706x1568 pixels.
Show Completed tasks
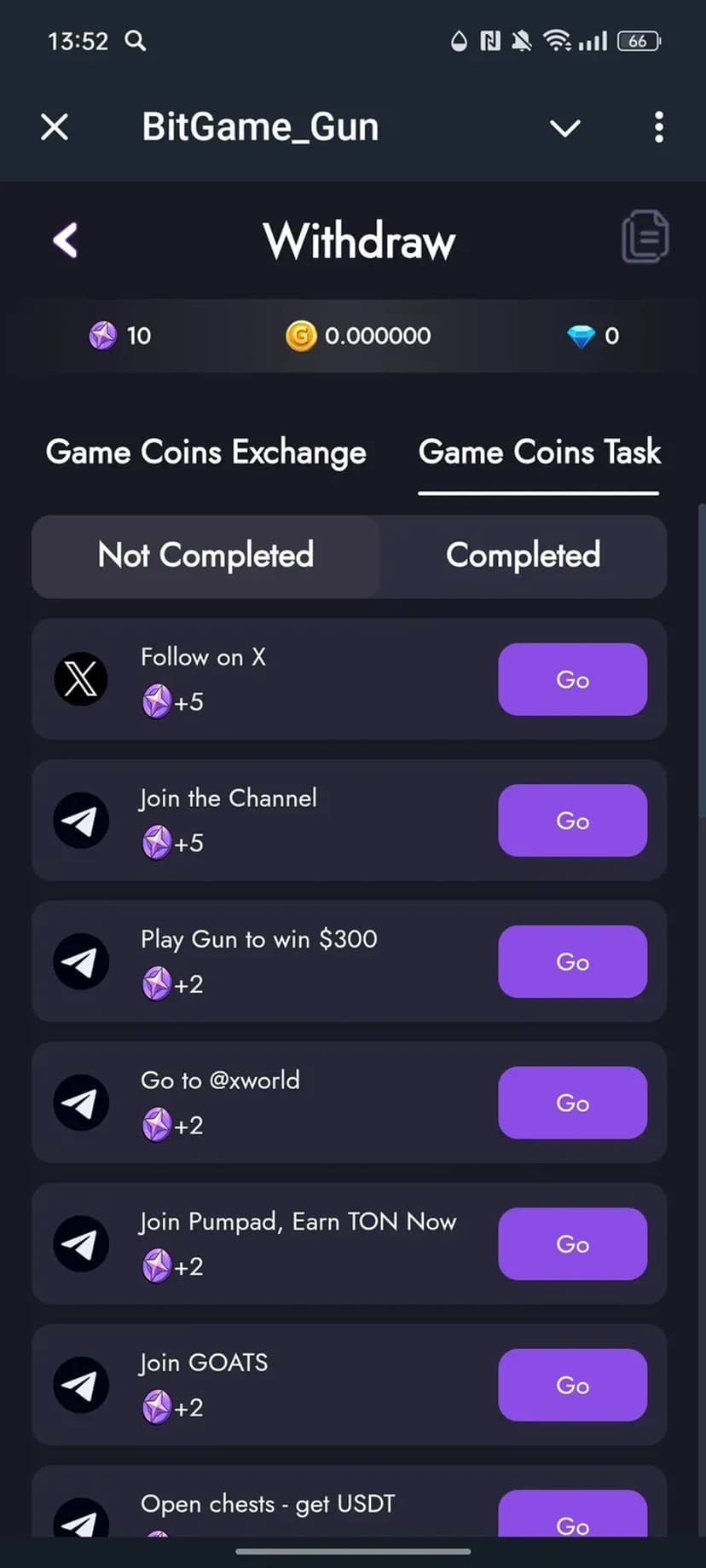pos(523,556)
